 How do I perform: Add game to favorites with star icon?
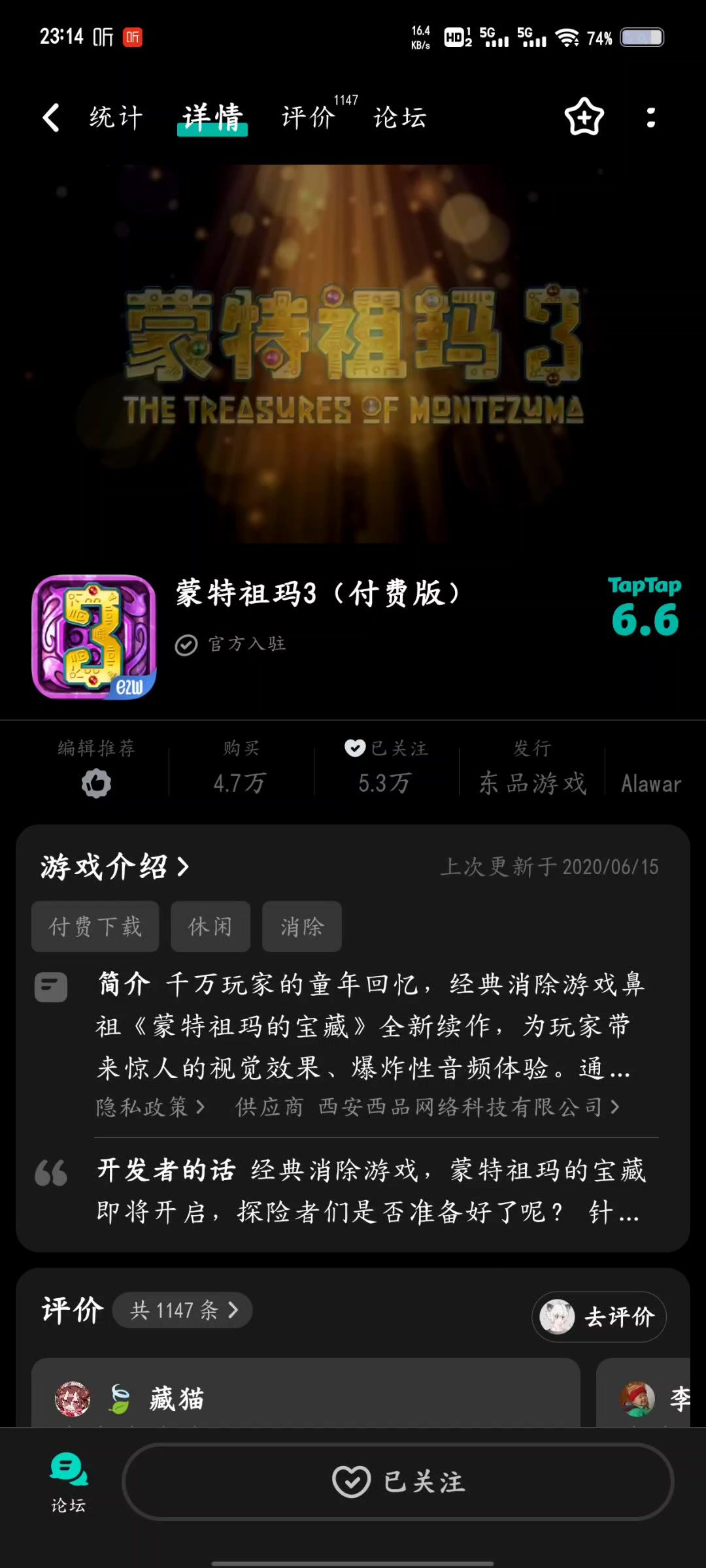(x=584, y=118)
